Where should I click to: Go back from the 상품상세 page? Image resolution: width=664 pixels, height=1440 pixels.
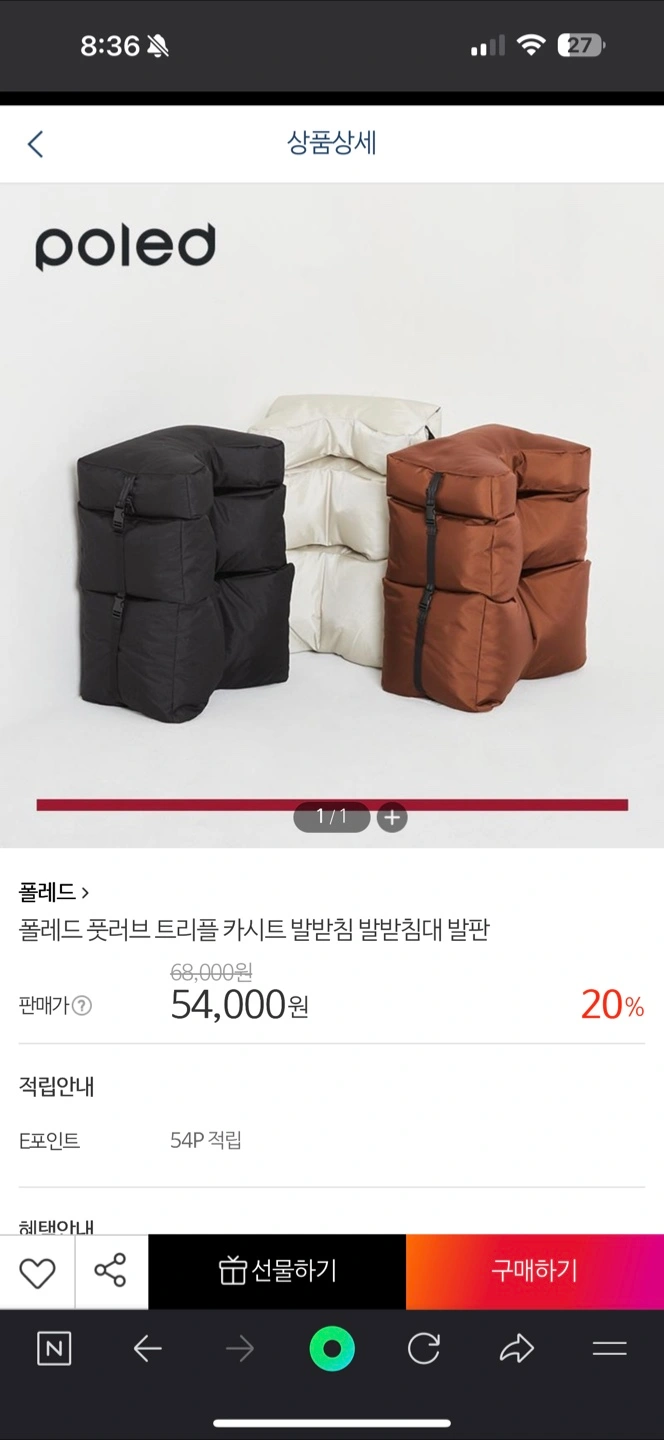click(36, 144)
